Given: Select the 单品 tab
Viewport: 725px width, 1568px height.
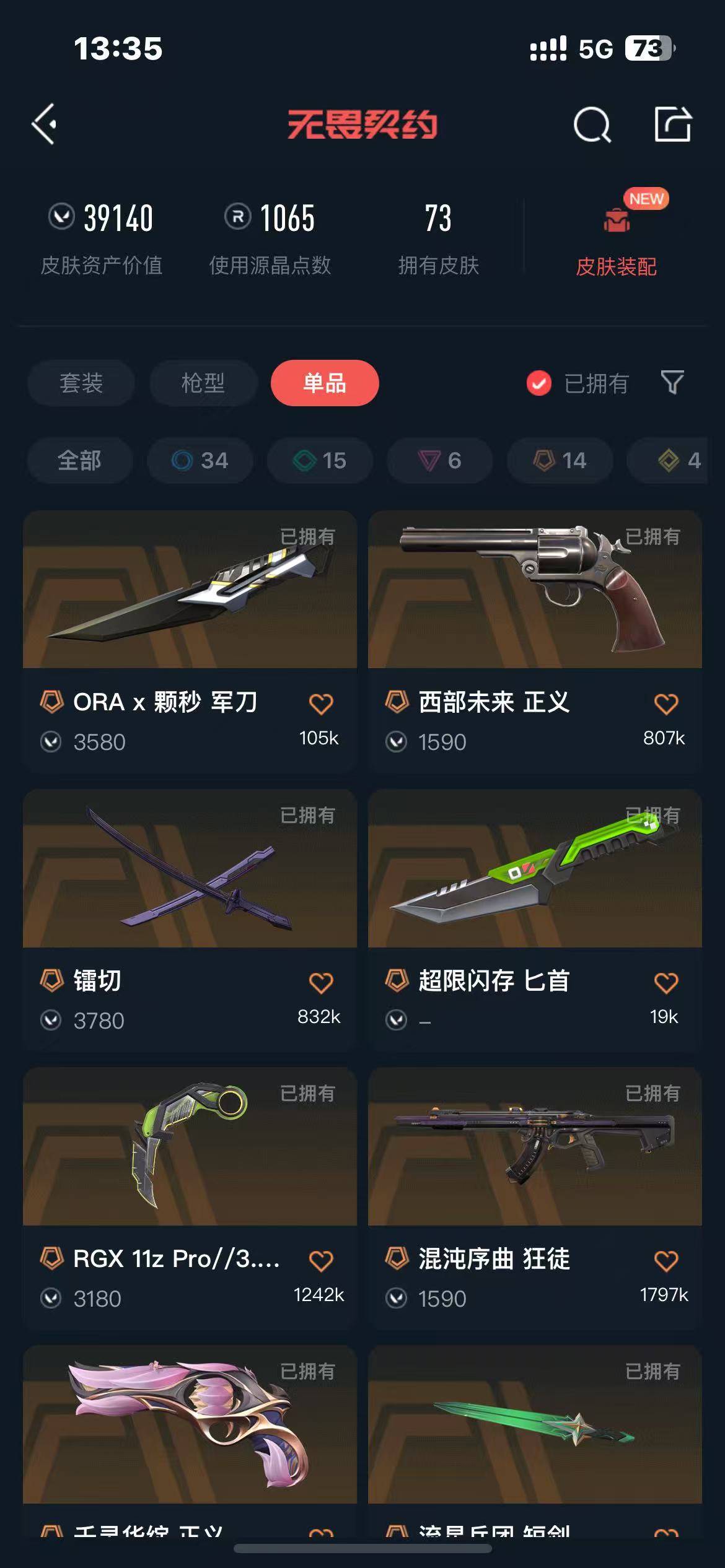Looking at the screenshot, I should click(x=325, y=383).
